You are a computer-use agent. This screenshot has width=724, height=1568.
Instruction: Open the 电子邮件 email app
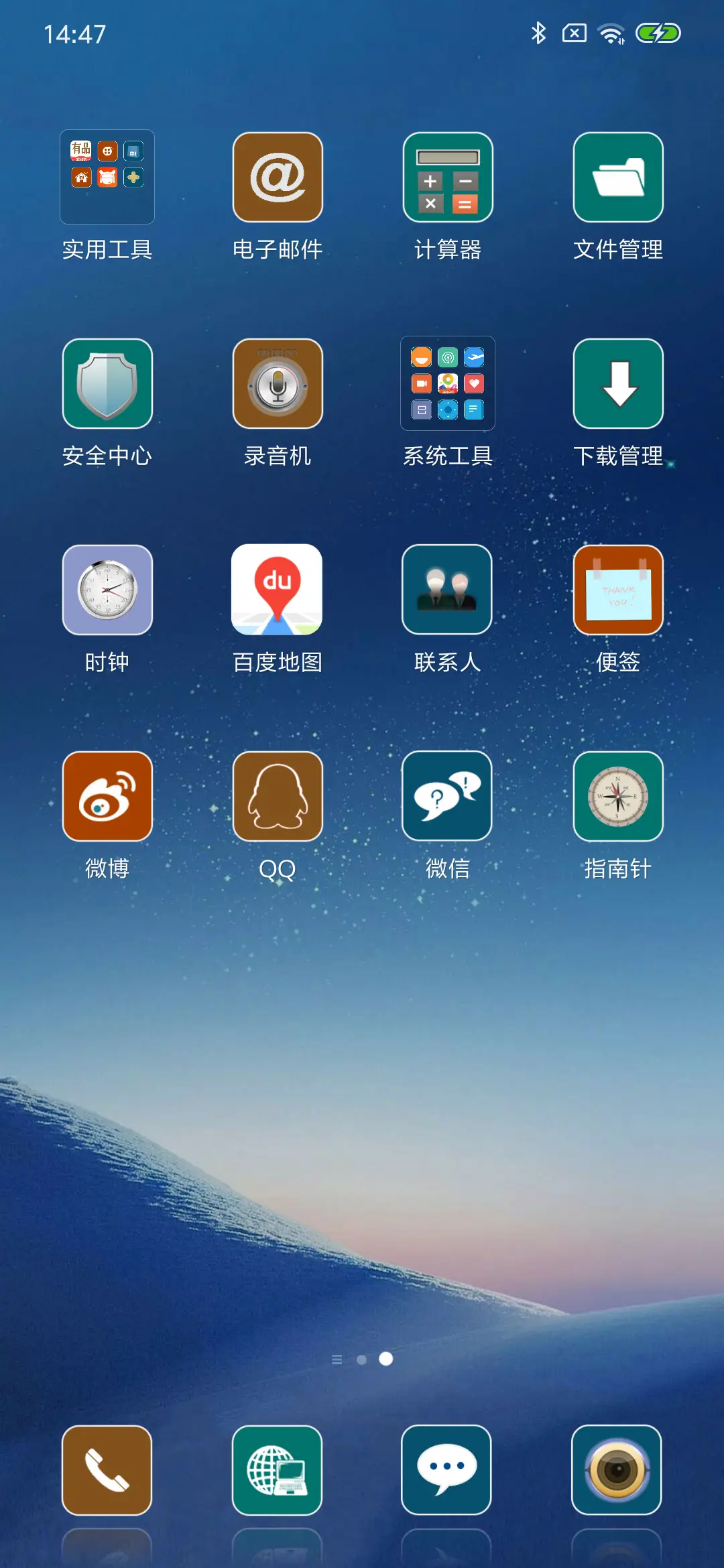[277, 176]
